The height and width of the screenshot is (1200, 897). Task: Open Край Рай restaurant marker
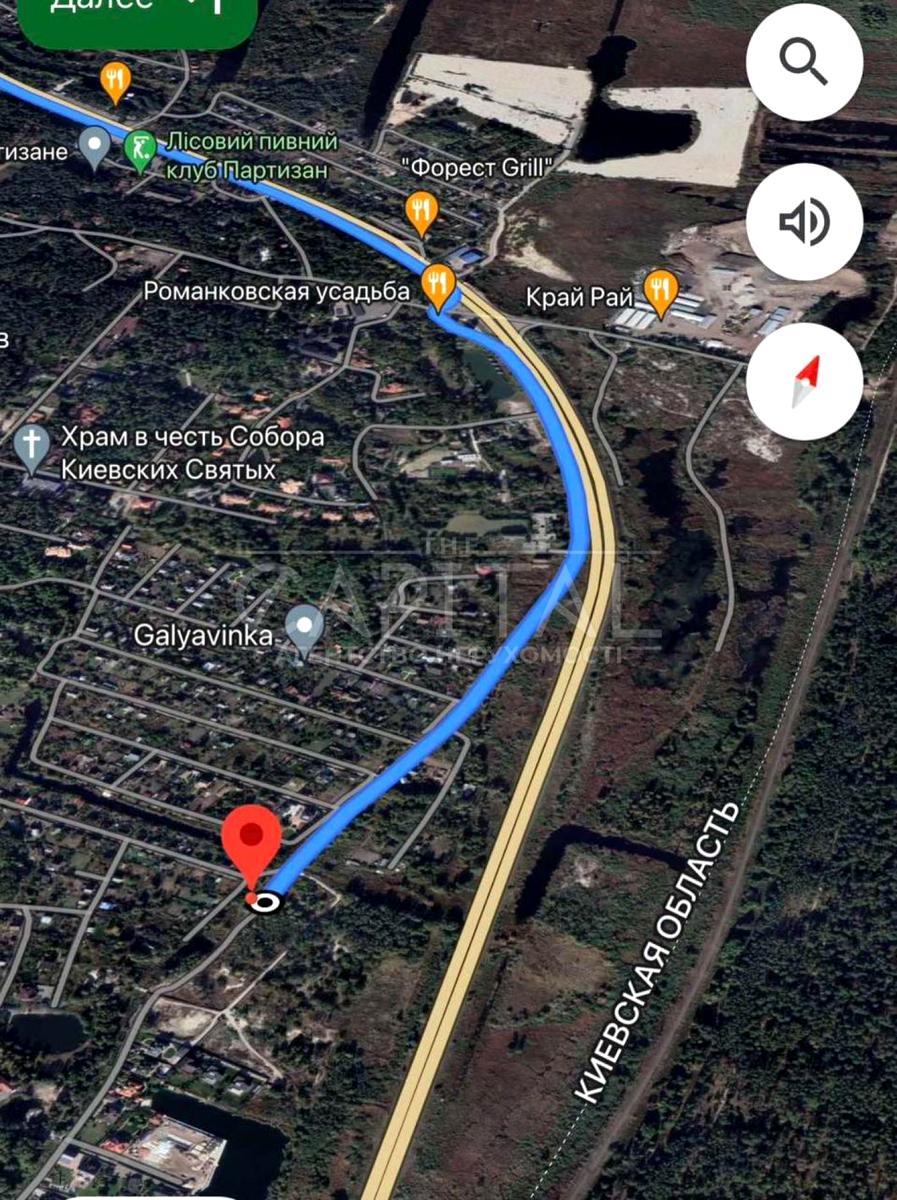(x=660, y=291)
